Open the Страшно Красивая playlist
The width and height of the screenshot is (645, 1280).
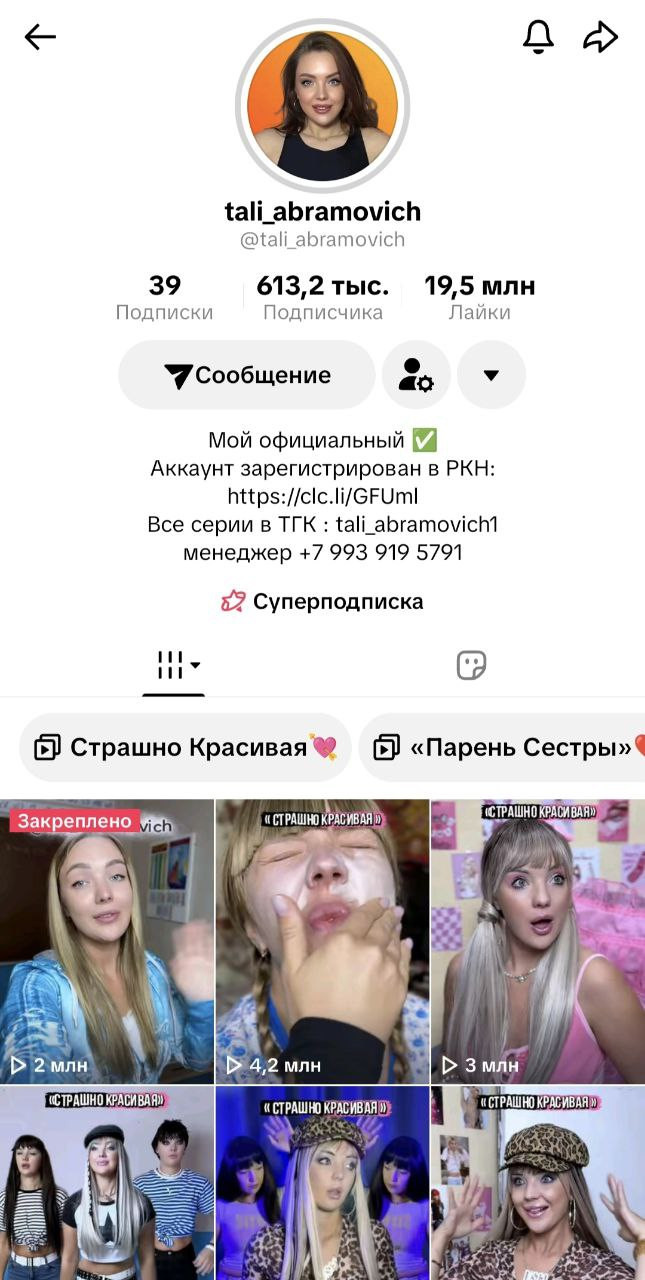pos(186,747)
